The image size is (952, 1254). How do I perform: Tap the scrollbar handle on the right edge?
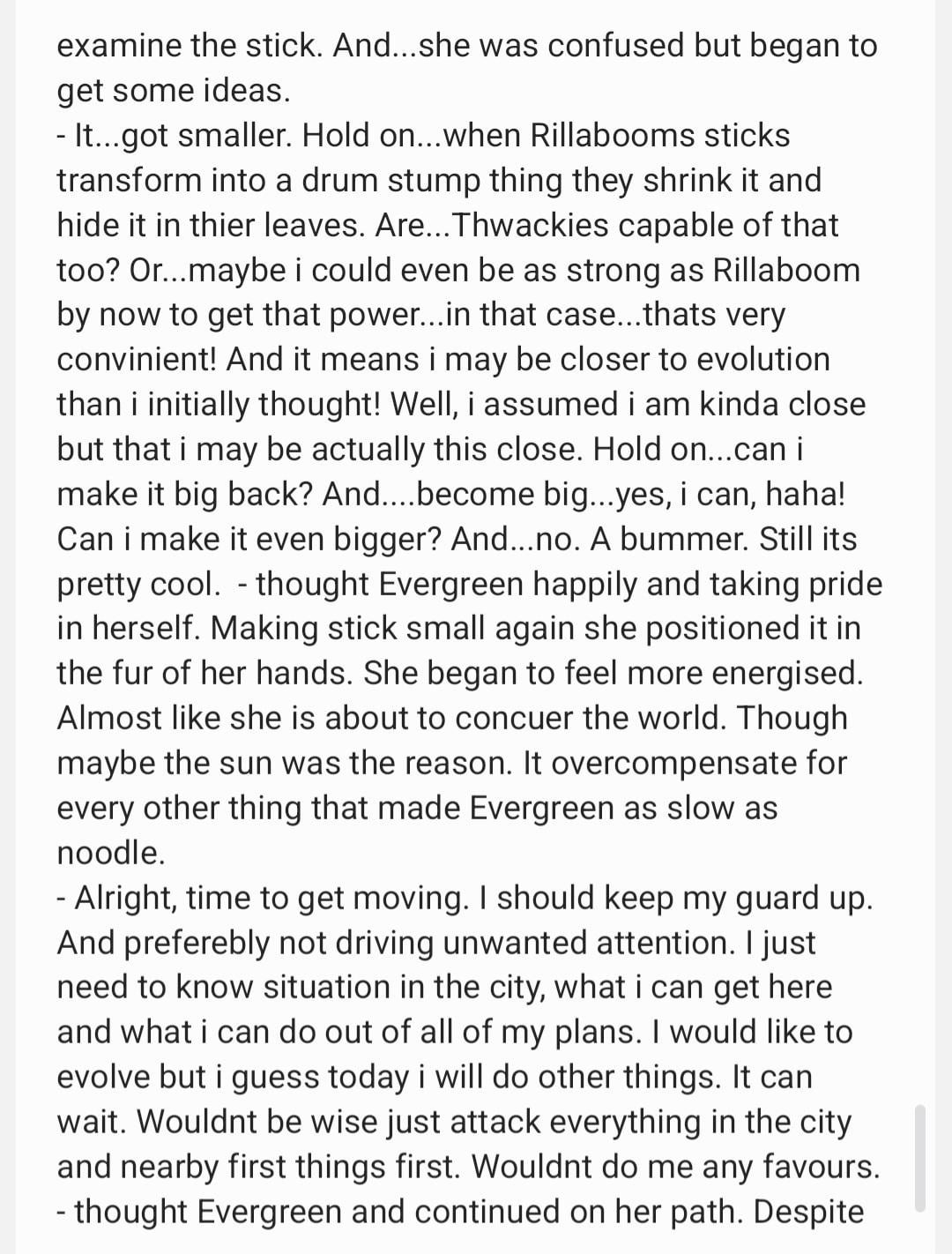(921, 1157)
